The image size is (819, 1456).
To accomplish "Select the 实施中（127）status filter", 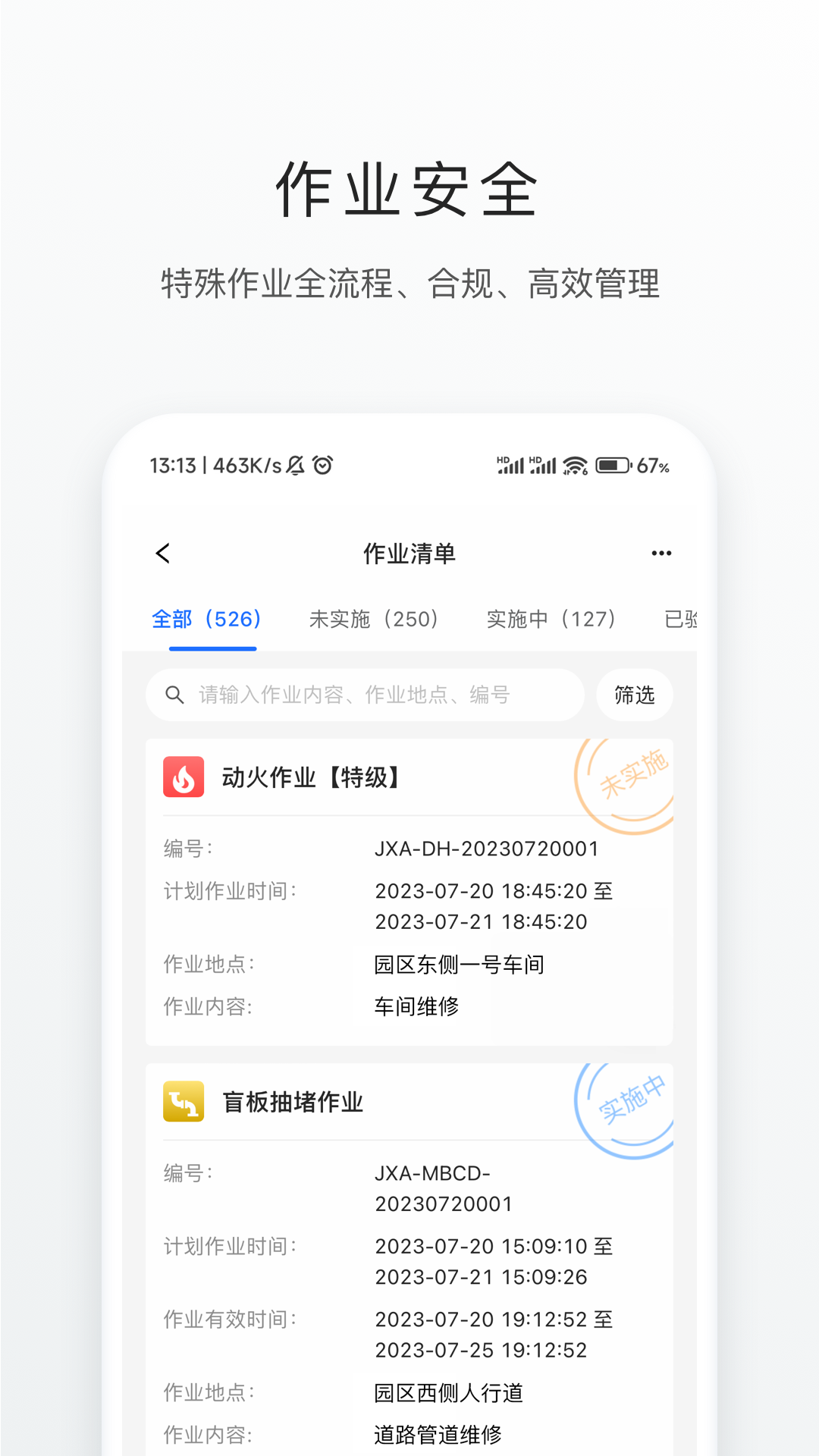I will pyautogui.click(x=551, y=620).
